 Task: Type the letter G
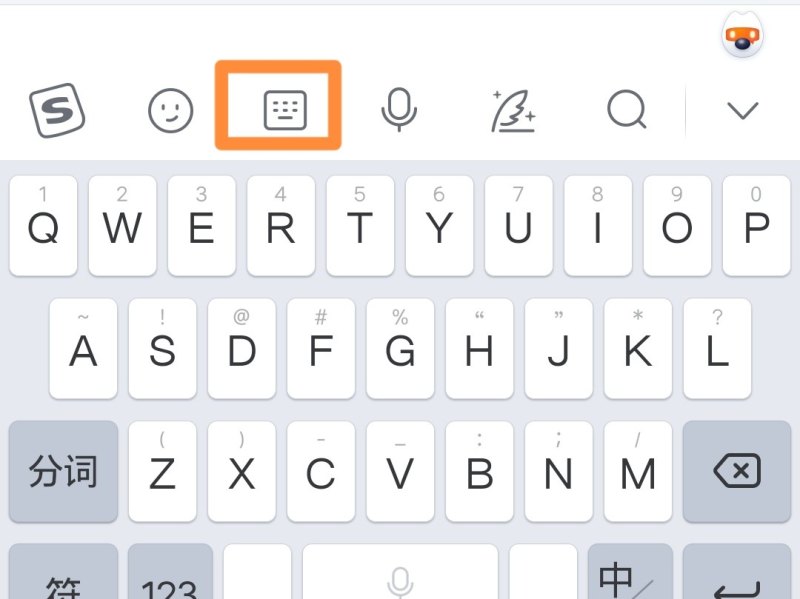pos(400,348)
